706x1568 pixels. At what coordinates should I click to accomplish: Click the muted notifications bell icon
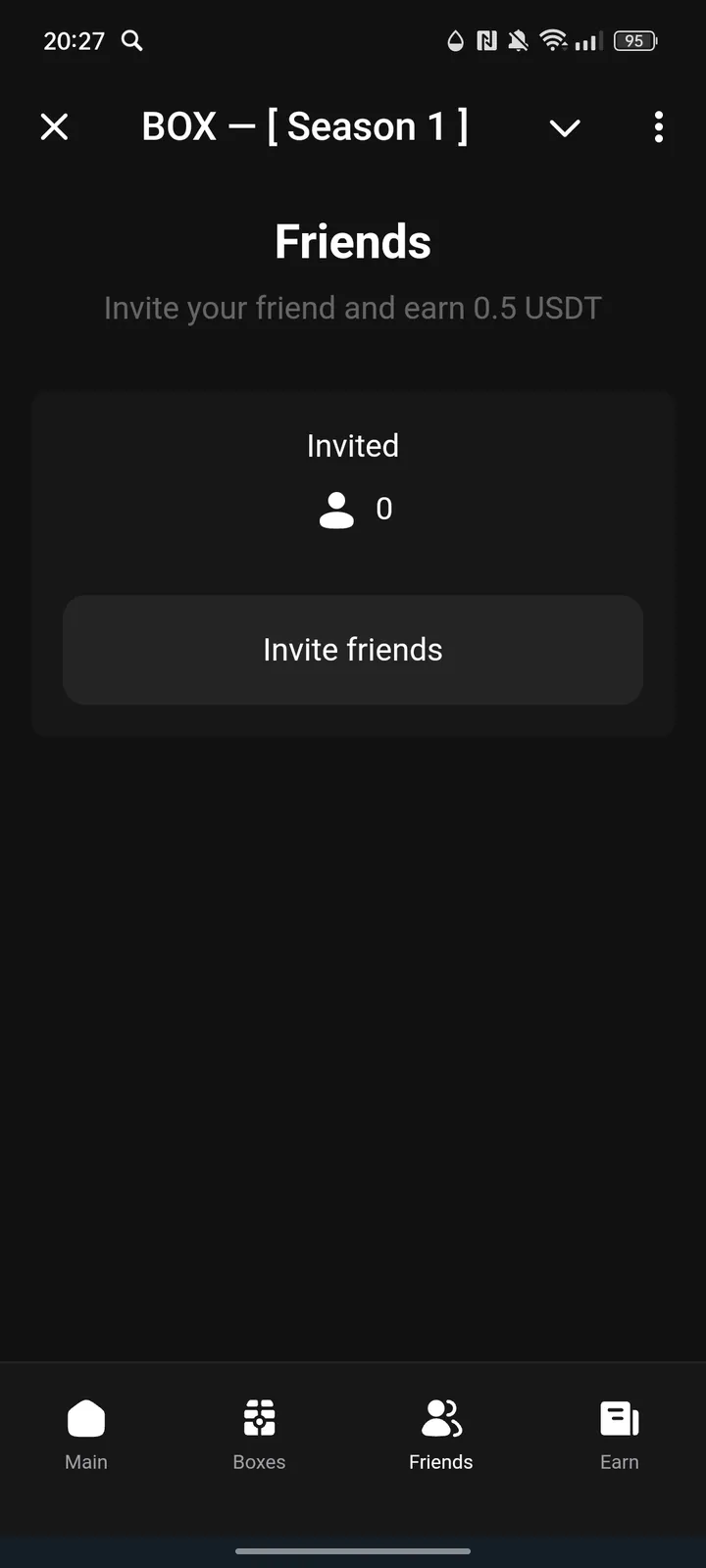point(517,41)
